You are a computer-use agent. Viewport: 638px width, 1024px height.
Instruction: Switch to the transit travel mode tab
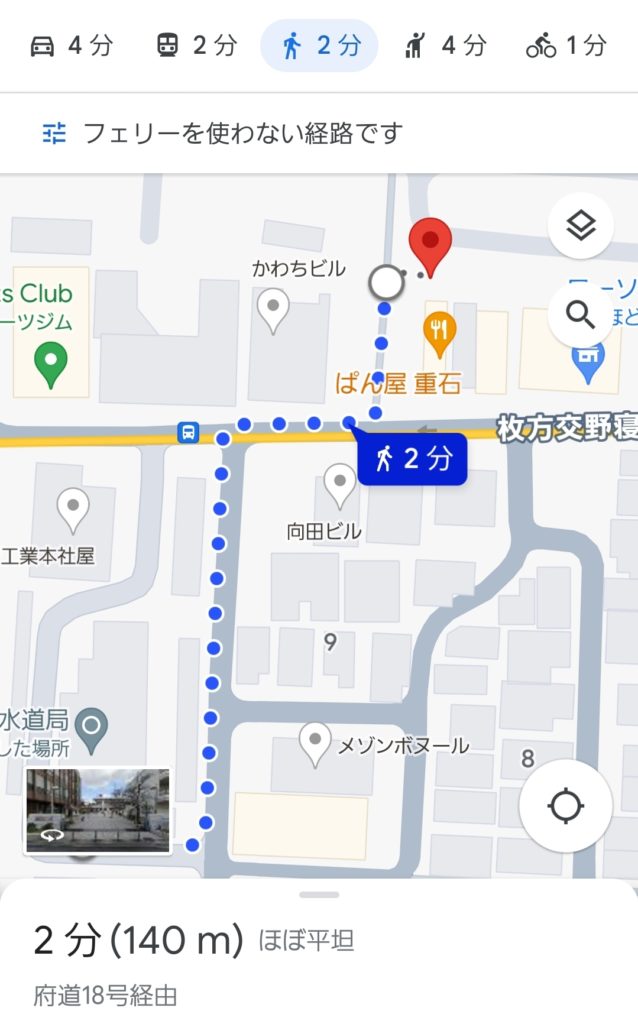coord(196,46)
